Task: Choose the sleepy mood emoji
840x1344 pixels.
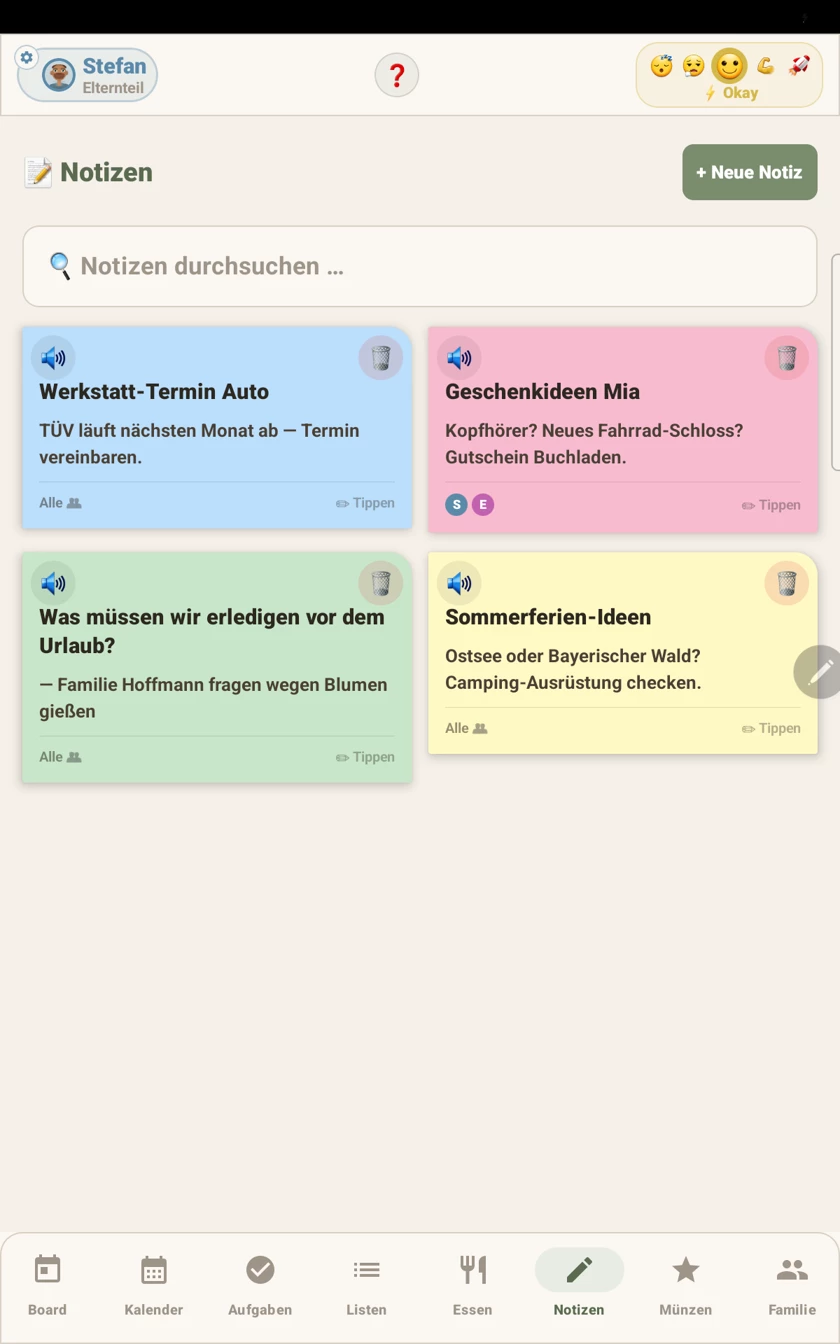Action: [661, 66]
